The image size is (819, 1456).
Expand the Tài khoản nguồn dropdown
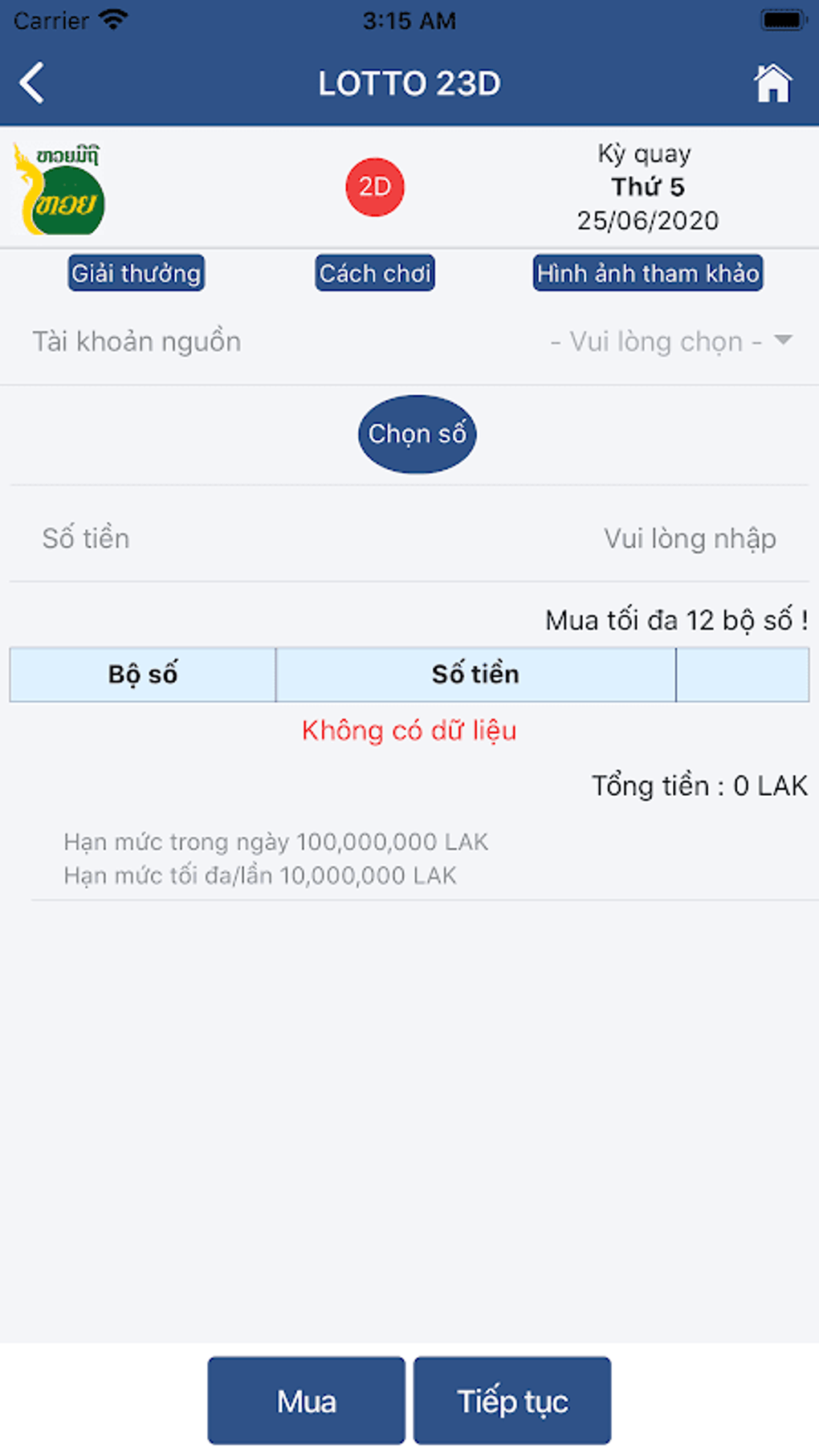409,342
